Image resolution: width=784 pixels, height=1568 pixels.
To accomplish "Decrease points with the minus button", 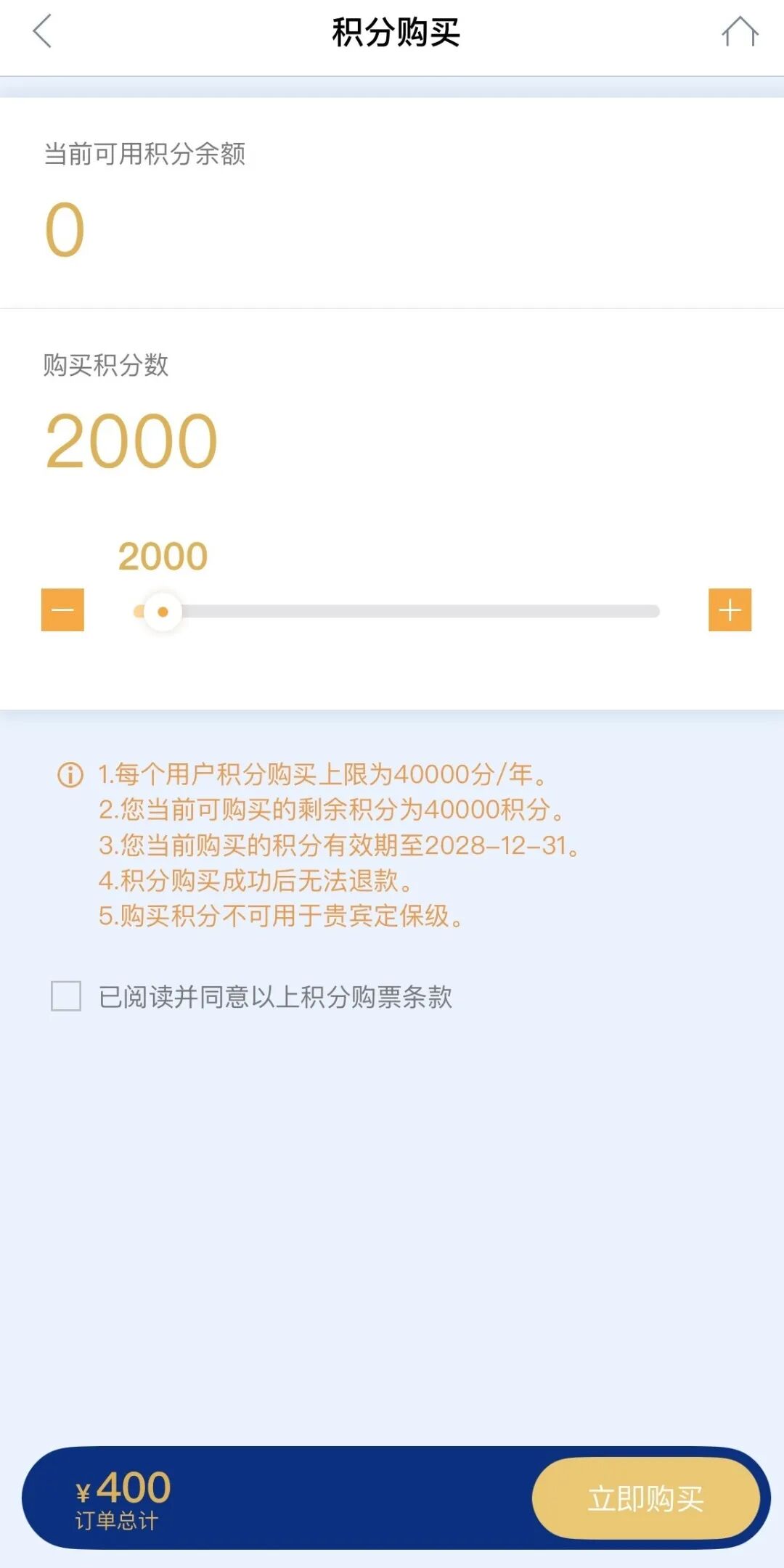I will pyautogui.click(x=63, y=609).
